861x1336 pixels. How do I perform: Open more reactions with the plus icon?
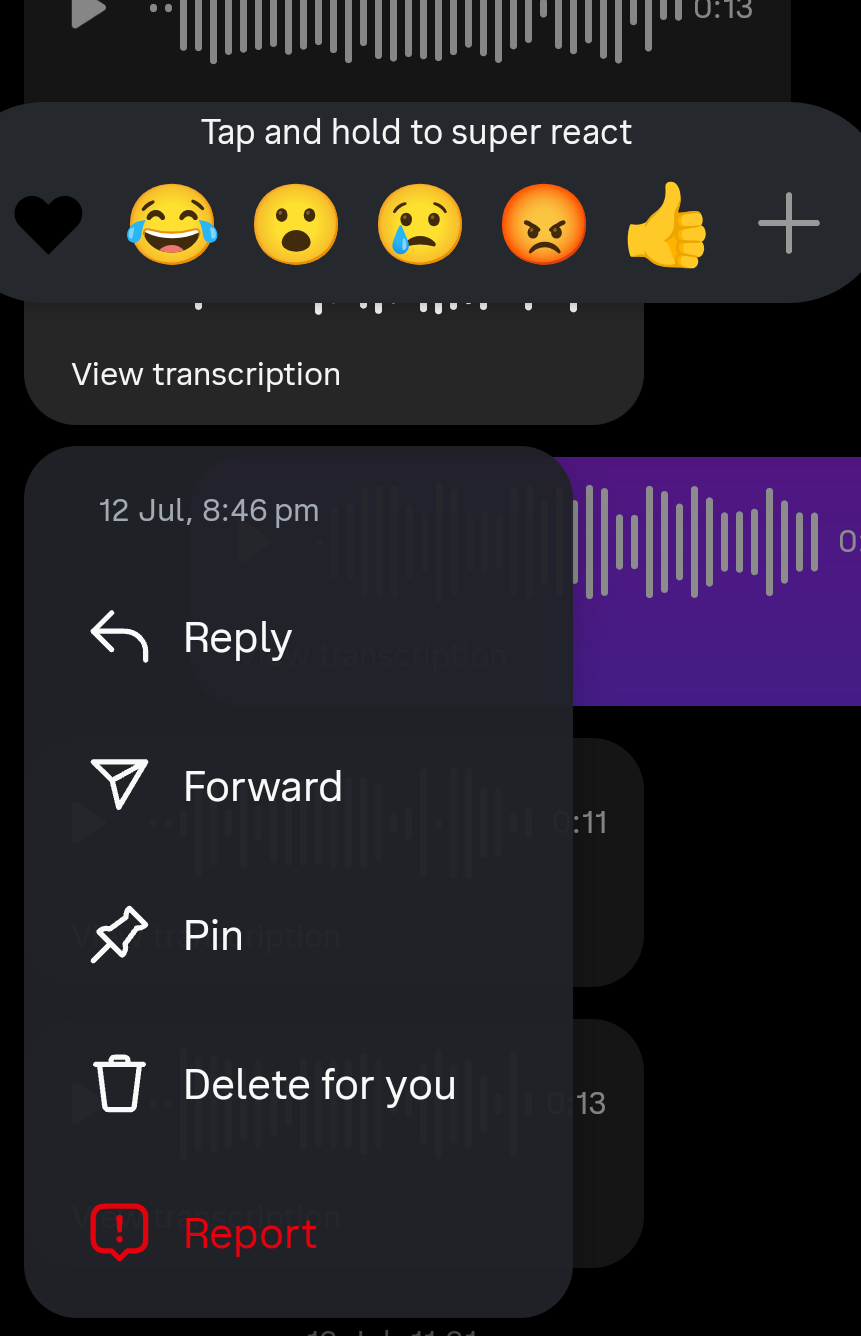pyautogui.click(x=789, y=223)
